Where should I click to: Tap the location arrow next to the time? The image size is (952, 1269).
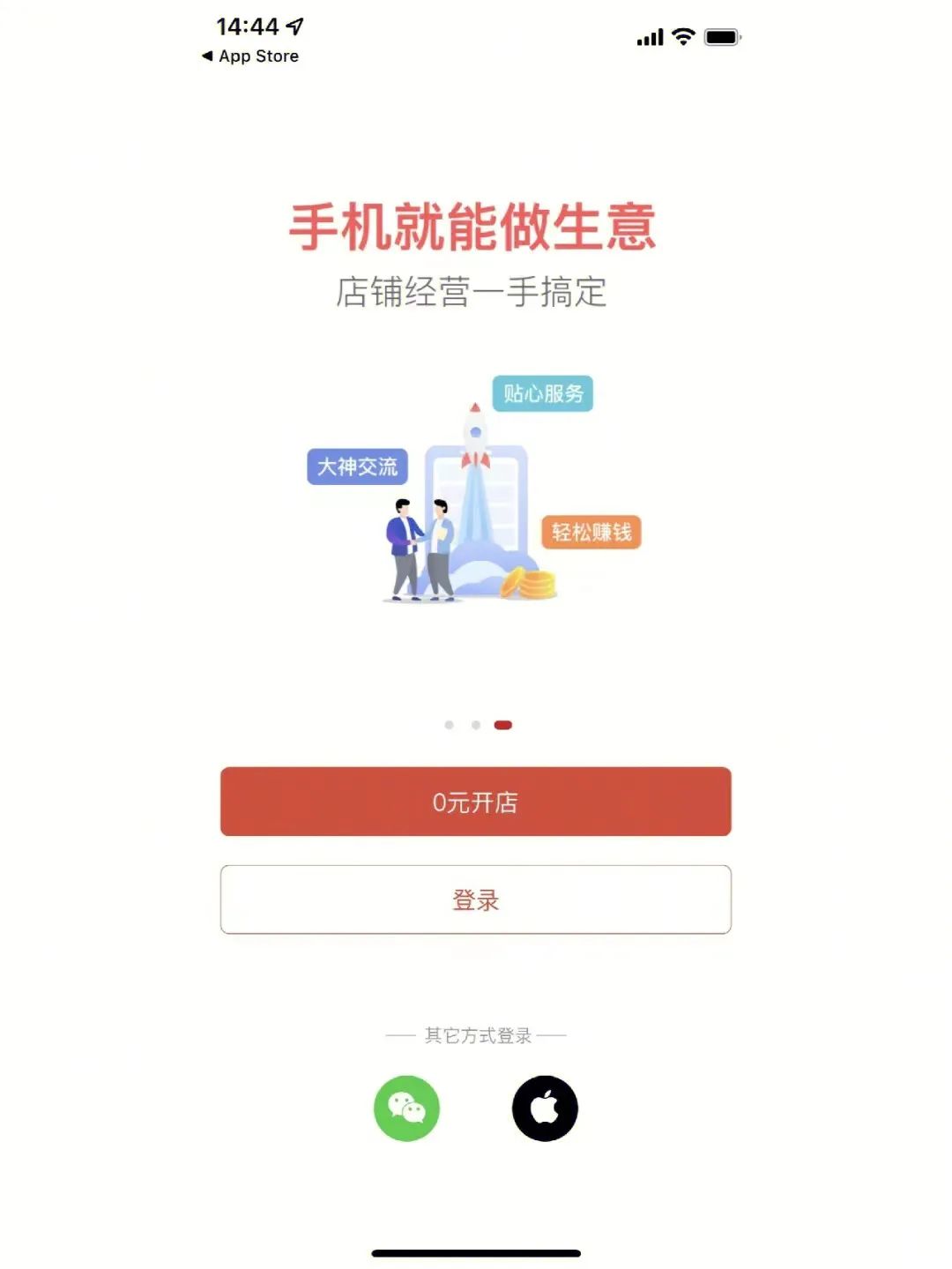(294, 27)
